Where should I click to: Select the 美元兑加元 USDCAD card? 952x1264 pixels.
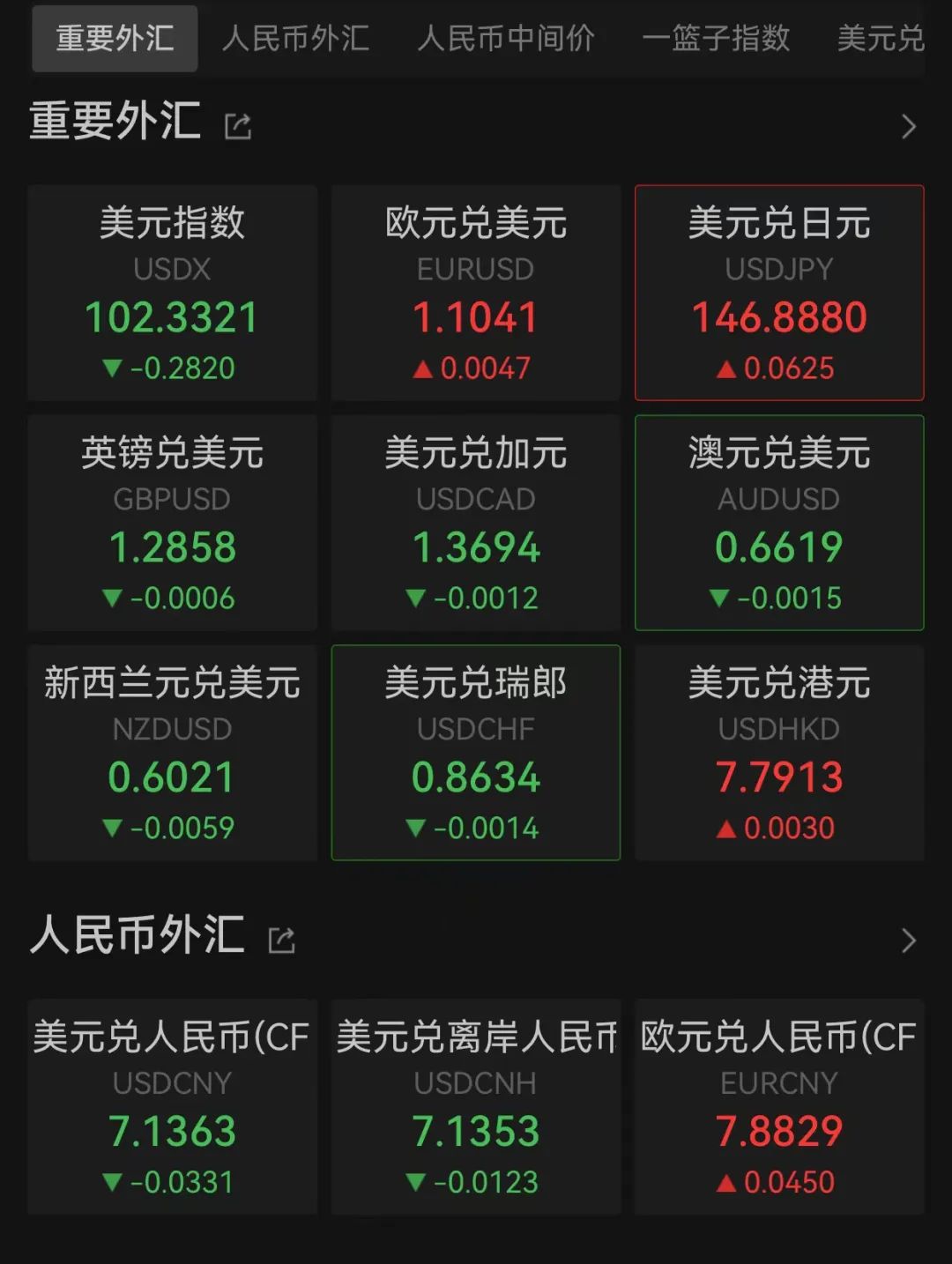476,523
